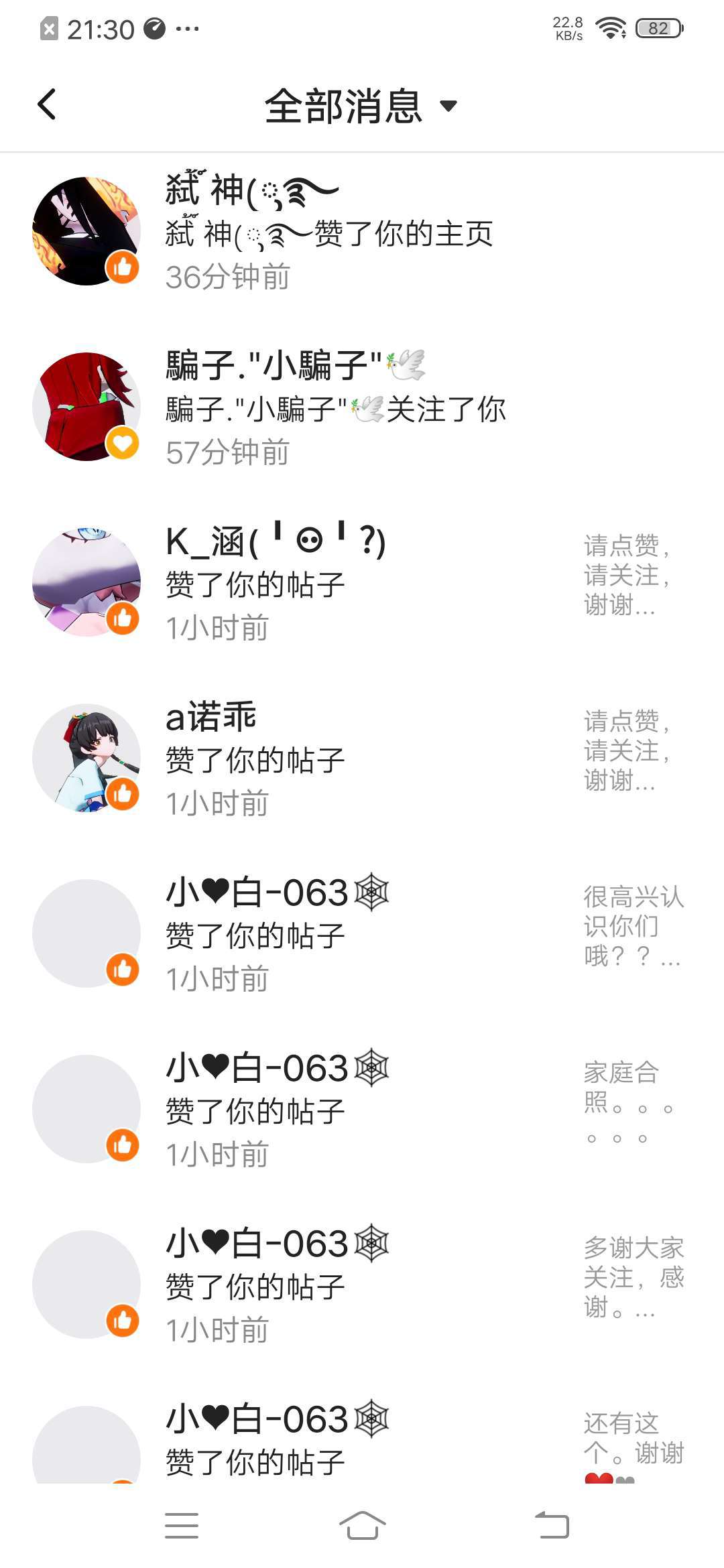Go to the phone home screen
This screenshot has height=1568, width=724.
(362, 1525)
